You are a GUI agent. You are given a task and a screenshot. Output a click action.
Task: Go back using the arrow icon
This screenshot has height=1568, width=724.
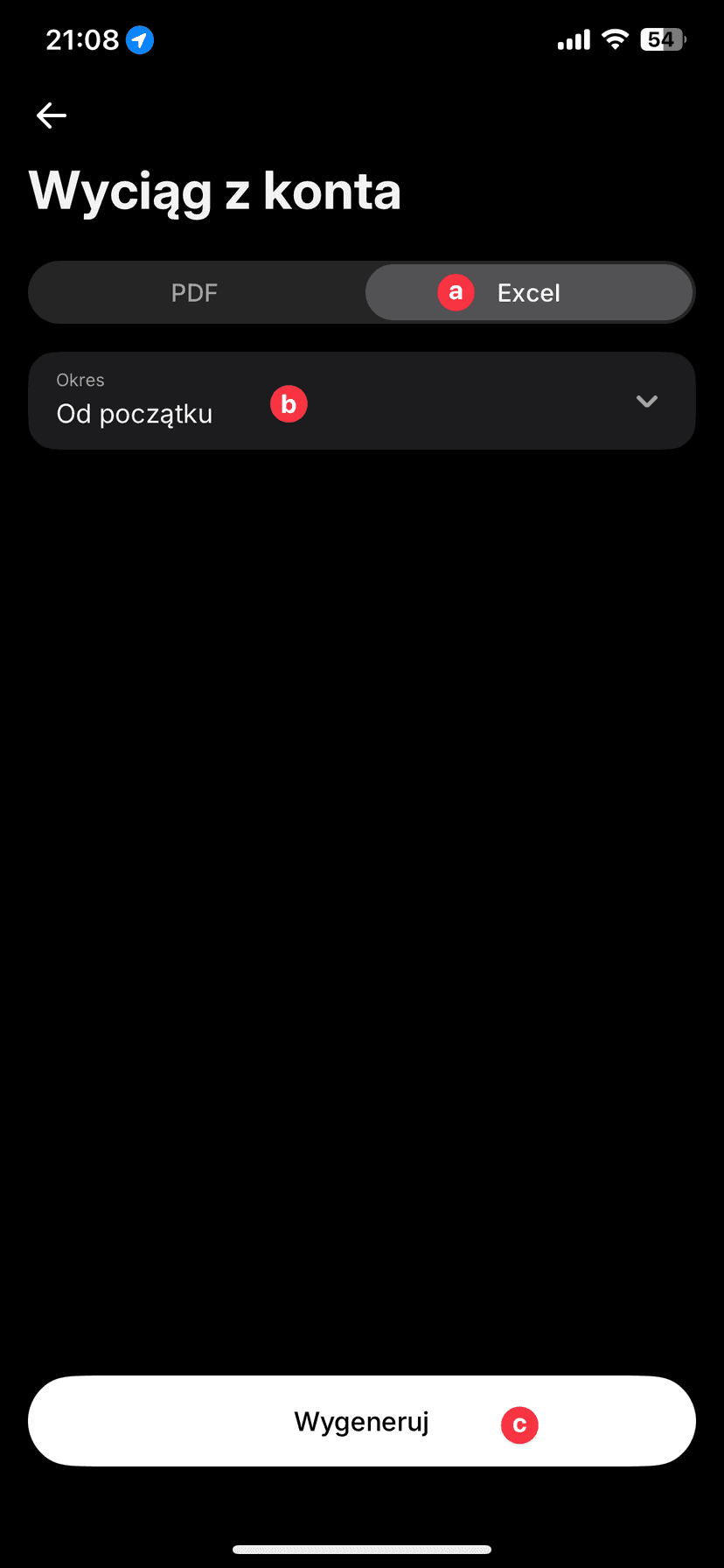(52, 115)
